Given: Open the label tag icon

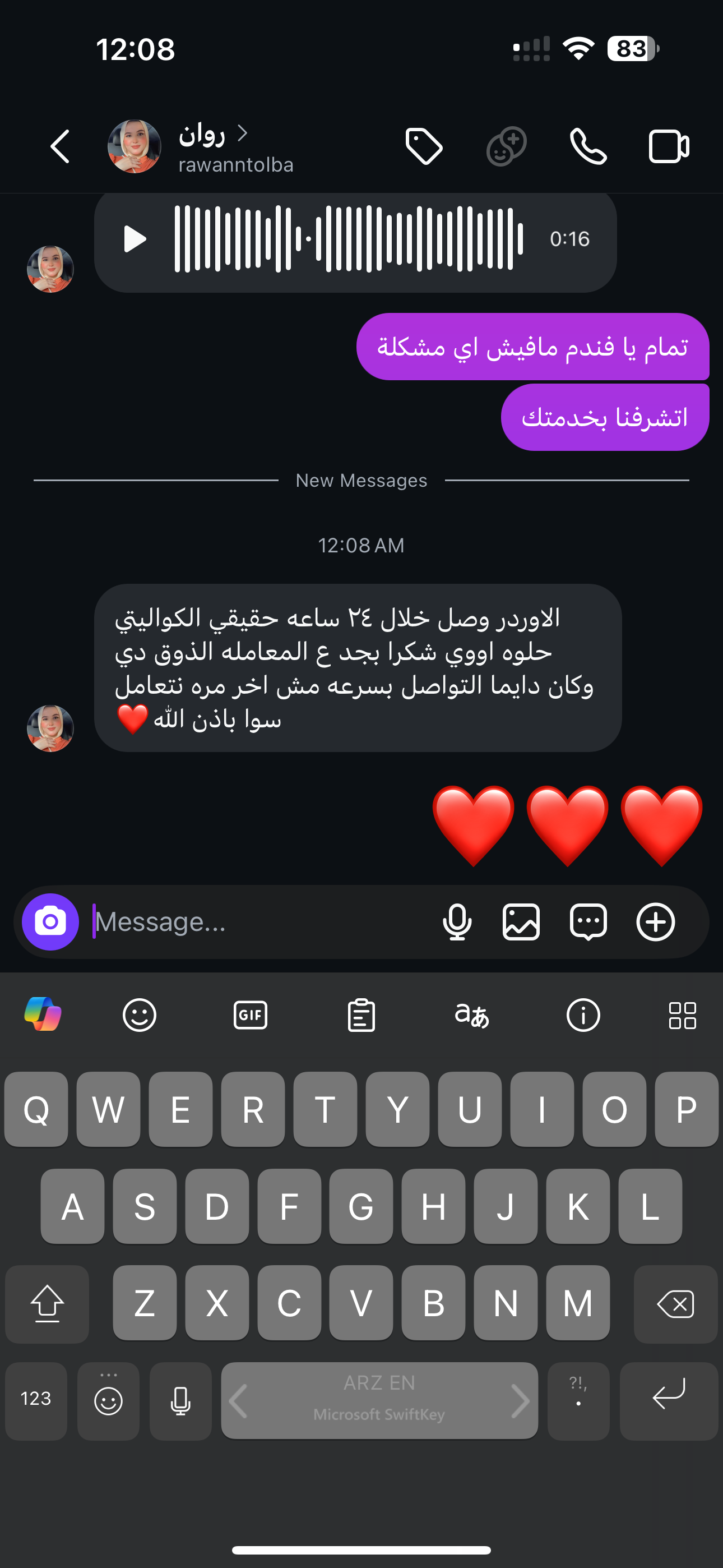Looking at the screenshot, I should (424, 147).
